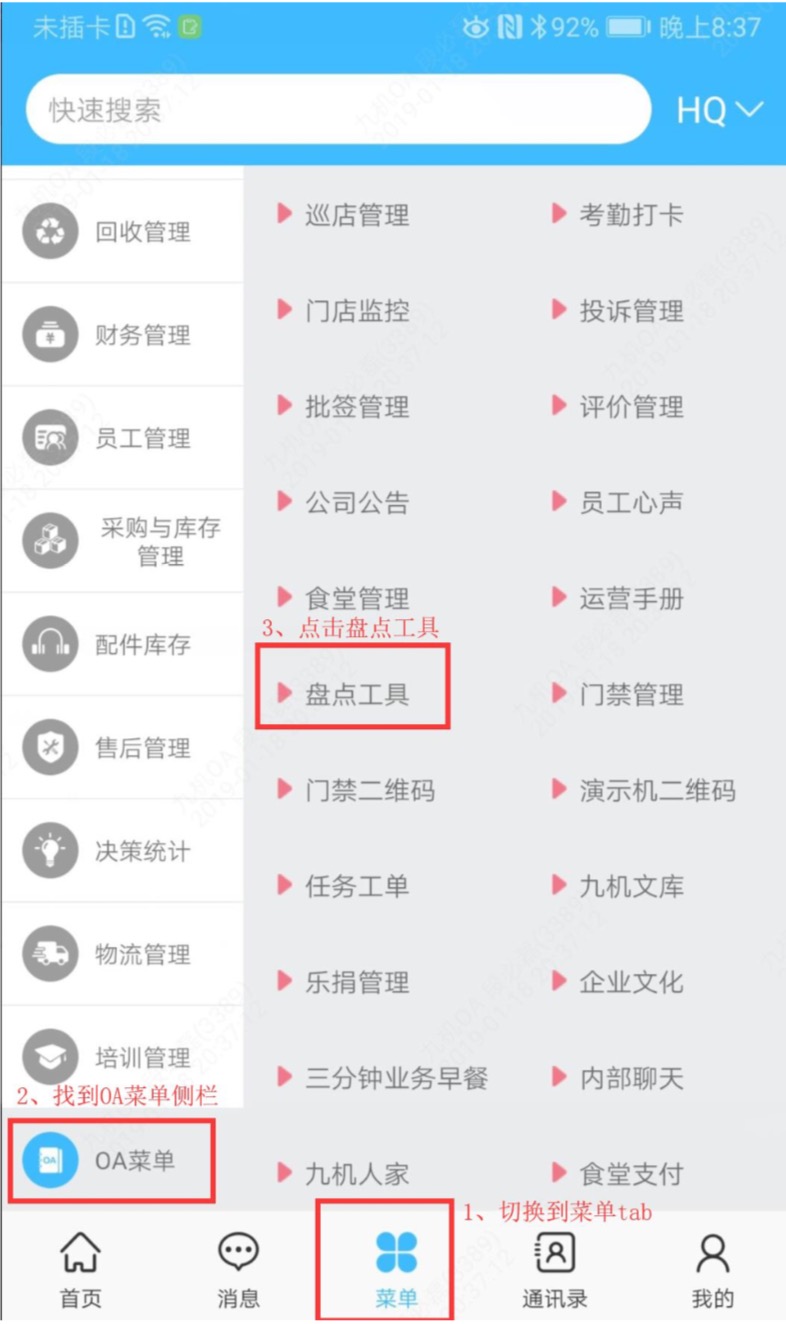Viewport: 786px width, 1324px height.
Task: Open 门禁二维码
Action: [x=356, y=790]
